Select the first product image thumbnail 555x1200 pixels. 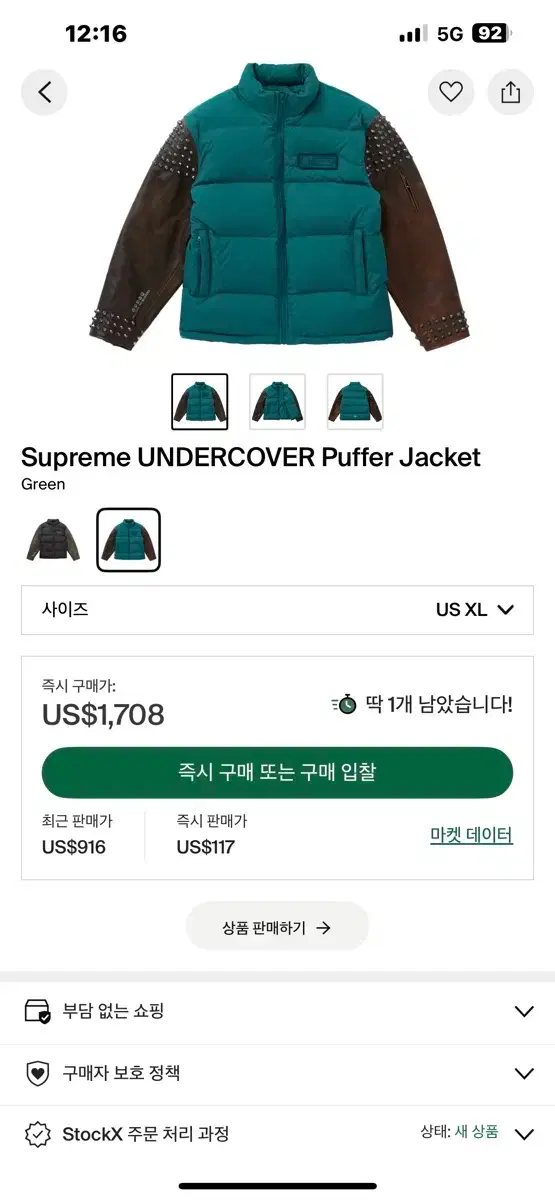pos(199,402)
